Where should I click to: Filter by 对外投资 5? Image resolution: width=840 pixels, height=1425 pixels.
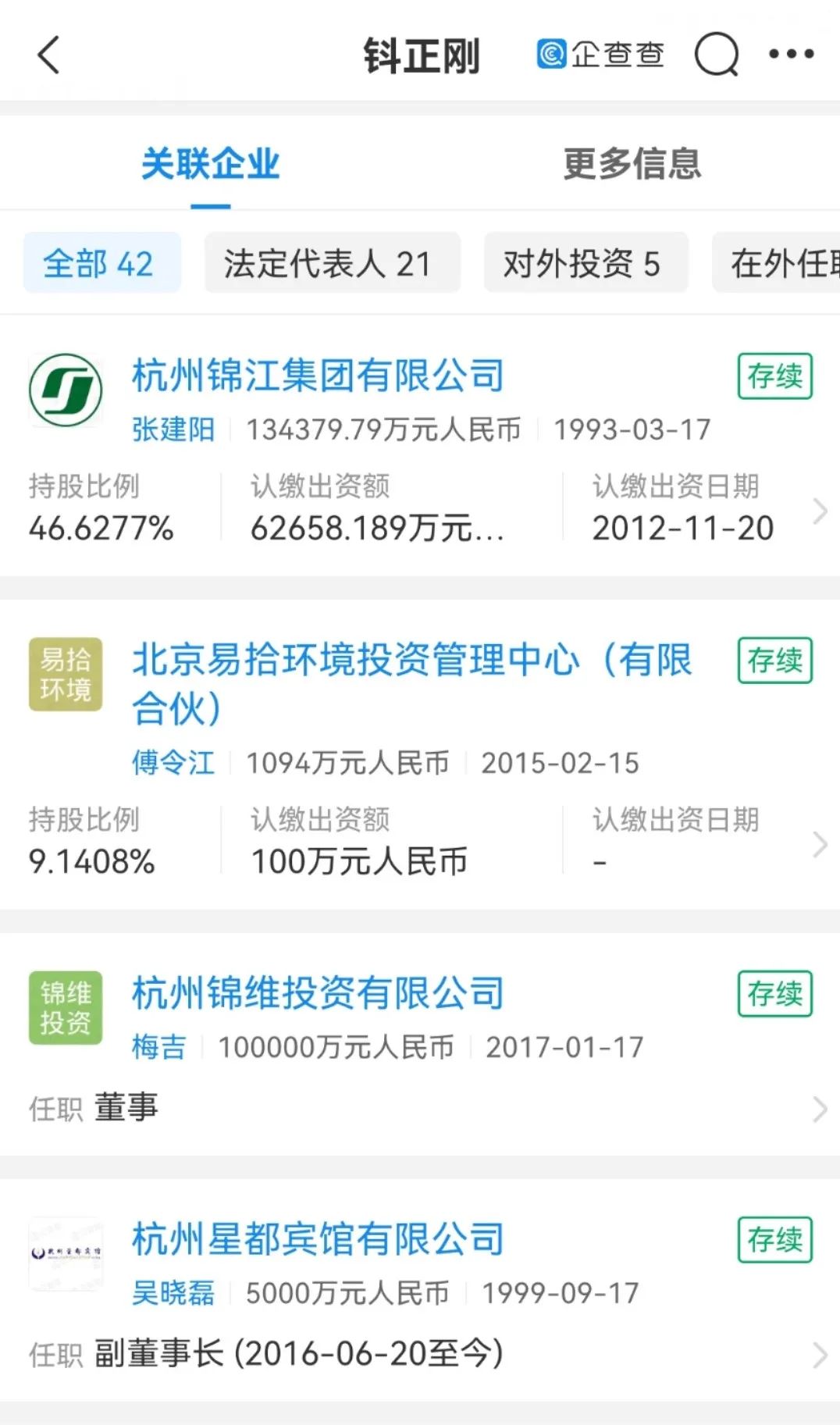586,263
